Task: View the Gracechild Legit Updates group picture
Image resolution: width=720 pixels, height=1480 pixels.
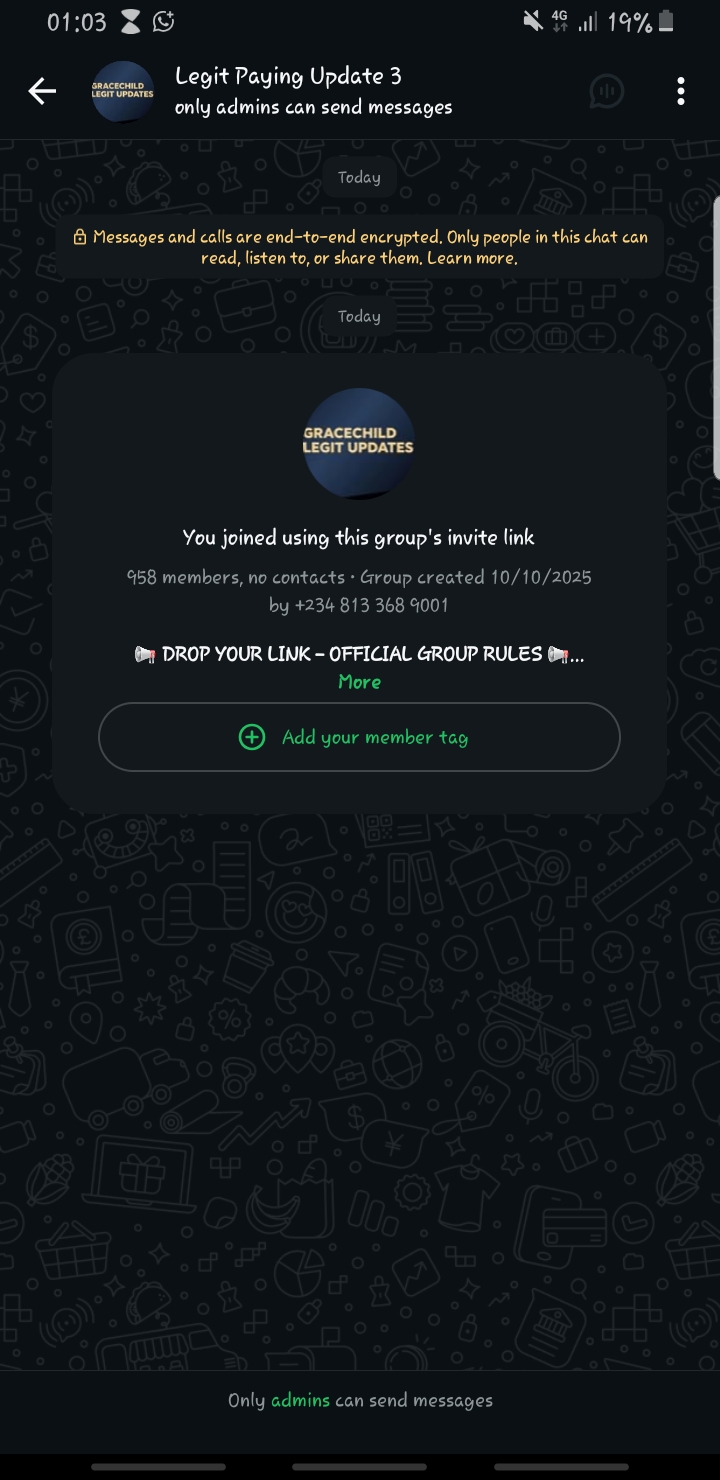Action: pyautogui.click(x=359, y=442)
